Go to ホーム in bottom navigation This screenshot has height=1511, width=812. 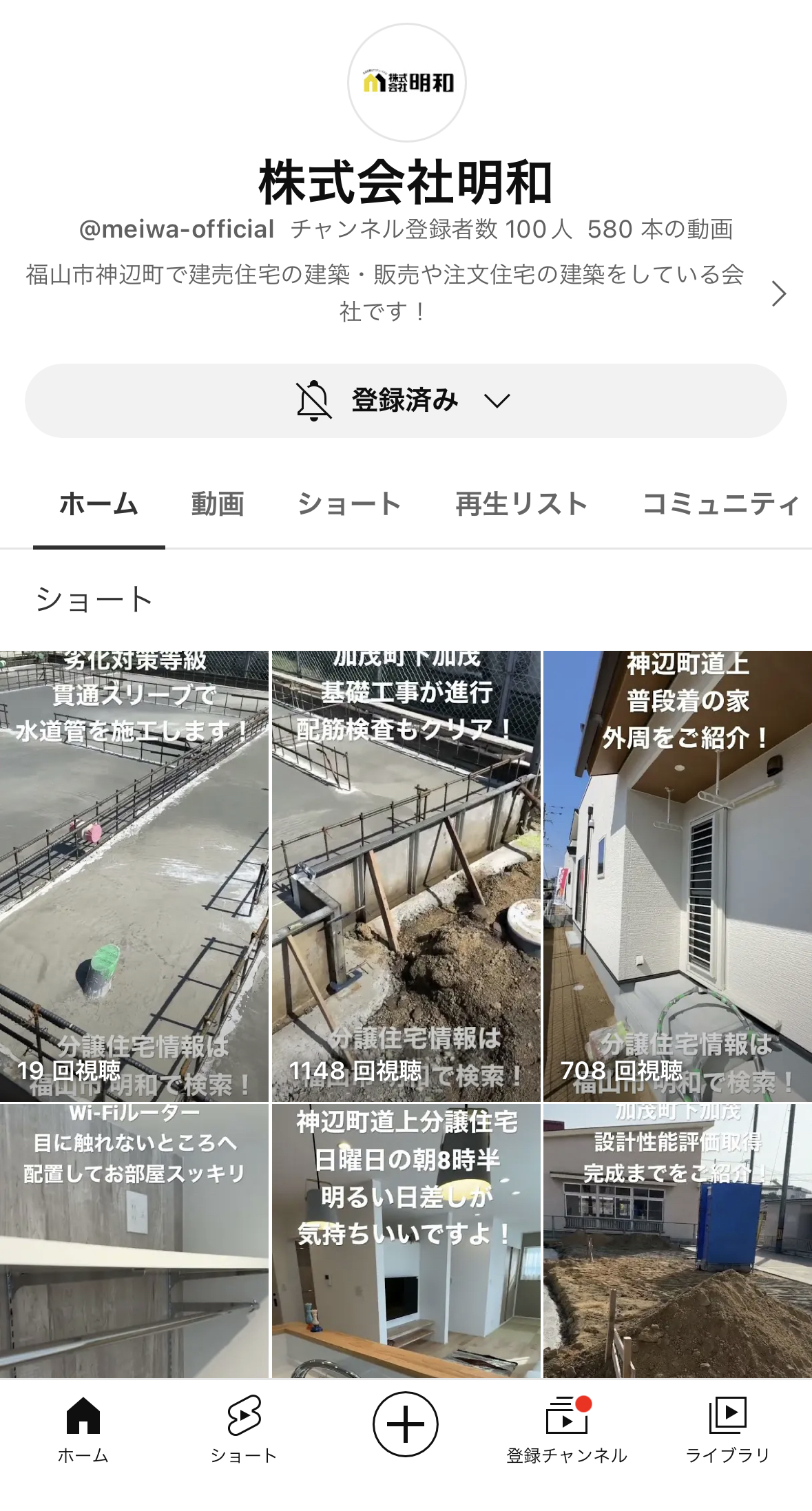click(x=83, y=1428)
